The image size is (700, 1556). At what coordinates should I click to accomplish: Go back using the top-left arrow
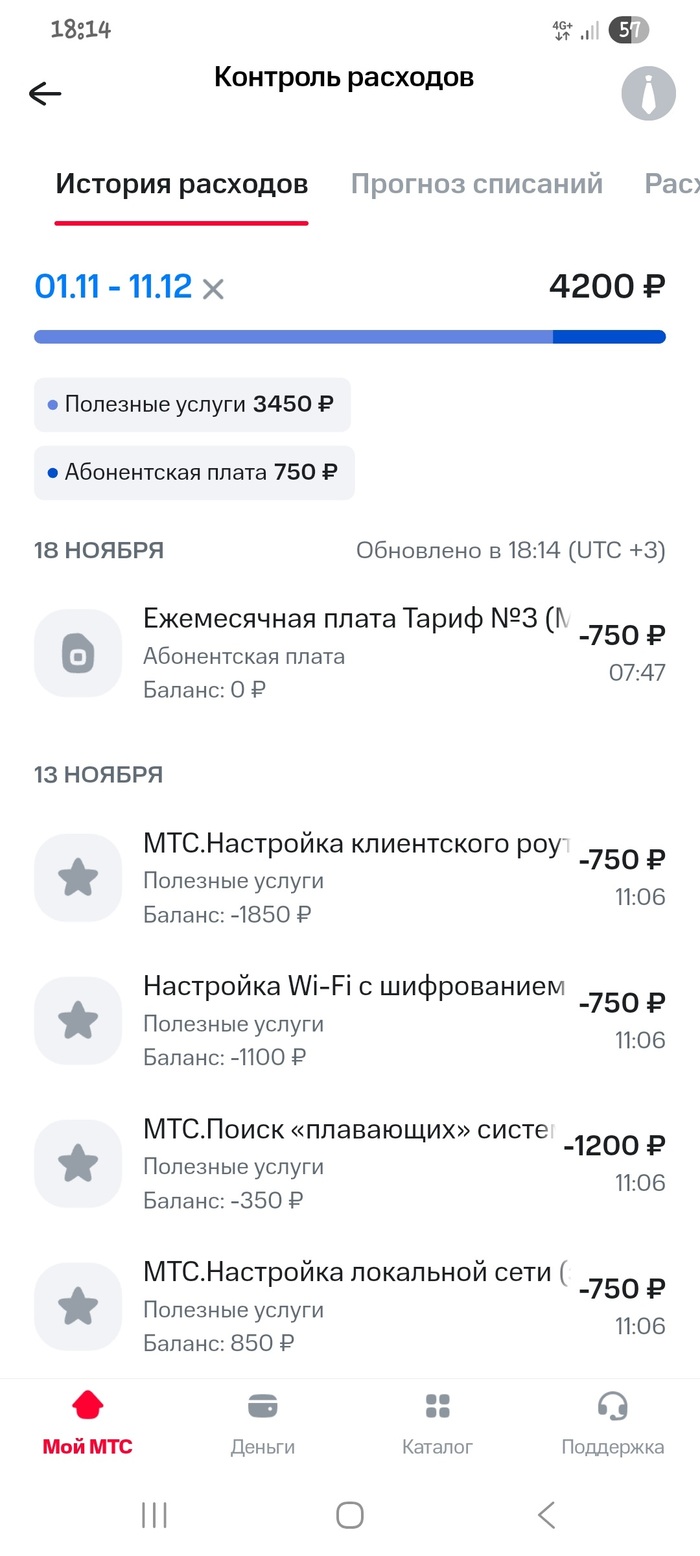tap(45, 94)
